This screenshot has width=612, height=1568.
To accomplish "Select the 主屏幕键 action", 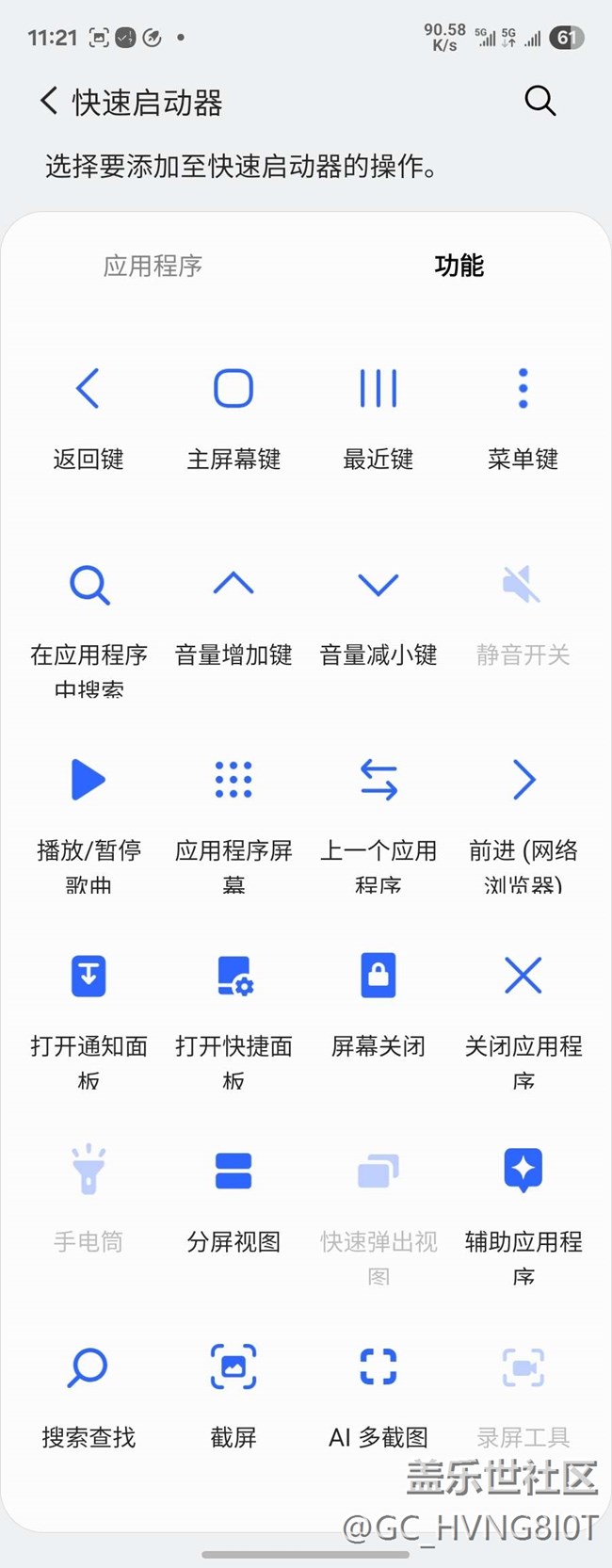I will click(x=234, y=419).
